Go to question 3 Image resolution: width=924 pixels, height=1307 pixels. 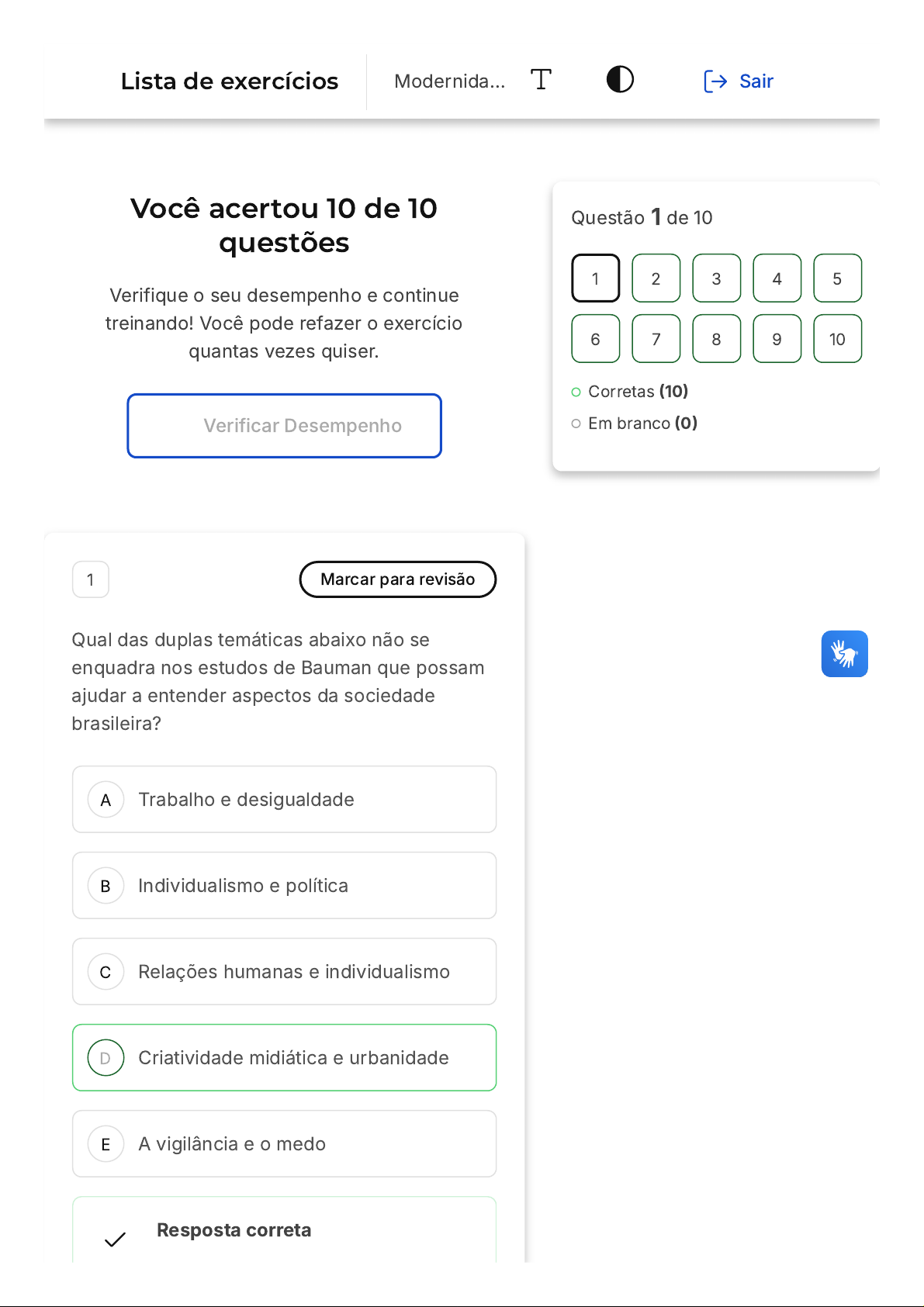click(x=716, y=278)
